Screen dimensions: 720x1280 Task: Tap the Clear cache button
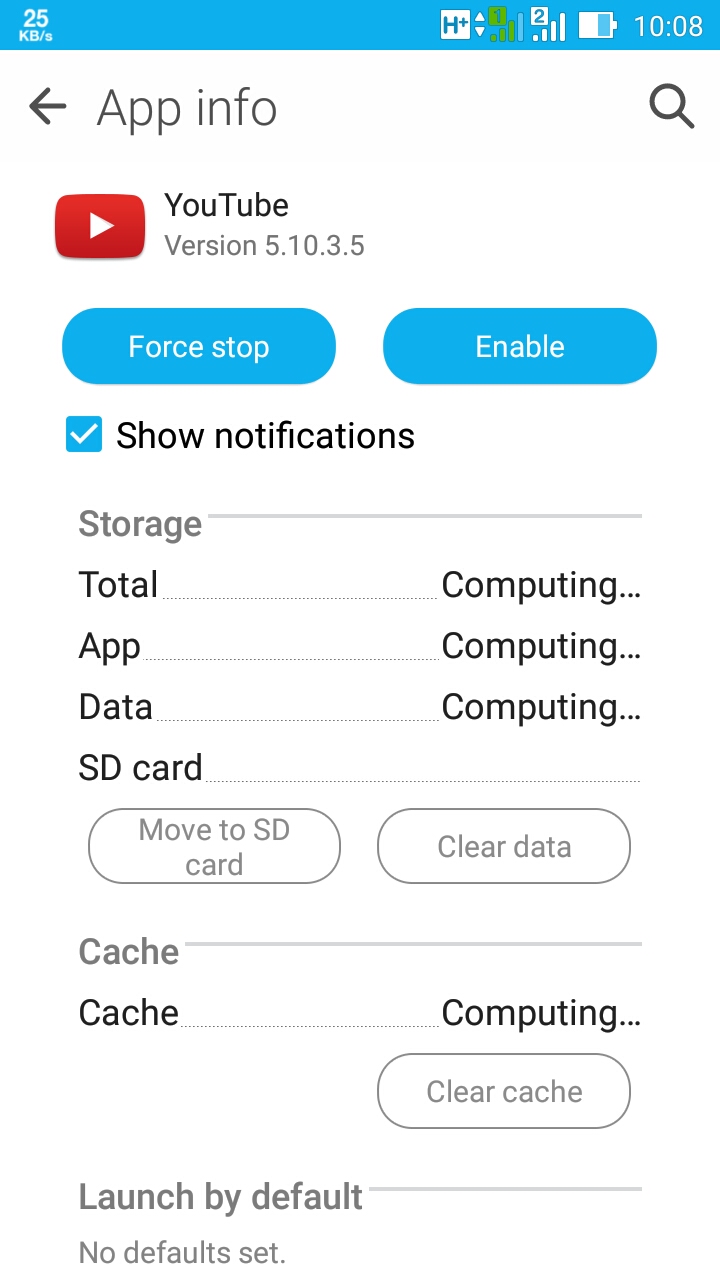point(504,1091)
